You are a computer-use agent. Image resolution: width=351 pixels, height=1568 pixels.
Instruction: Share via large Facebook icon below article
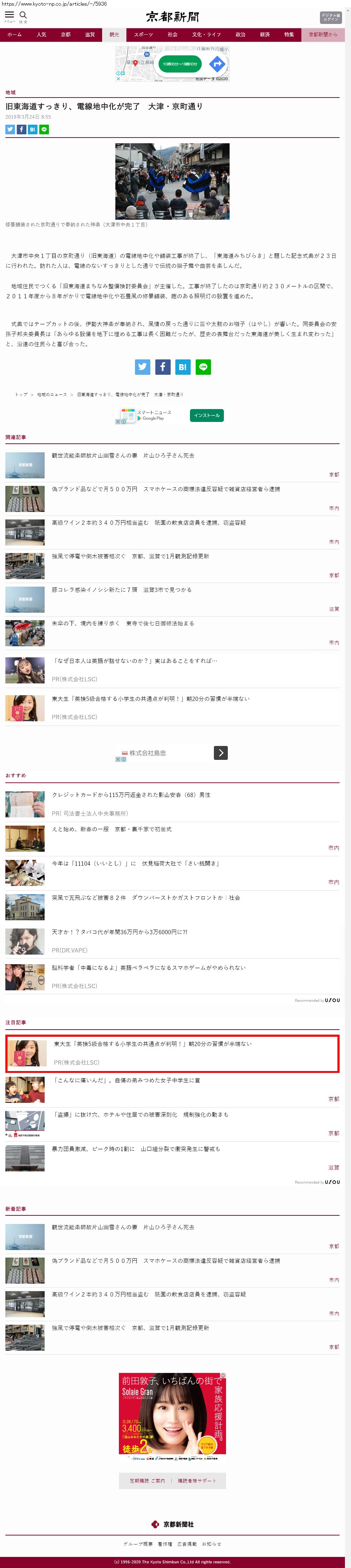click(x=162, y=367)
